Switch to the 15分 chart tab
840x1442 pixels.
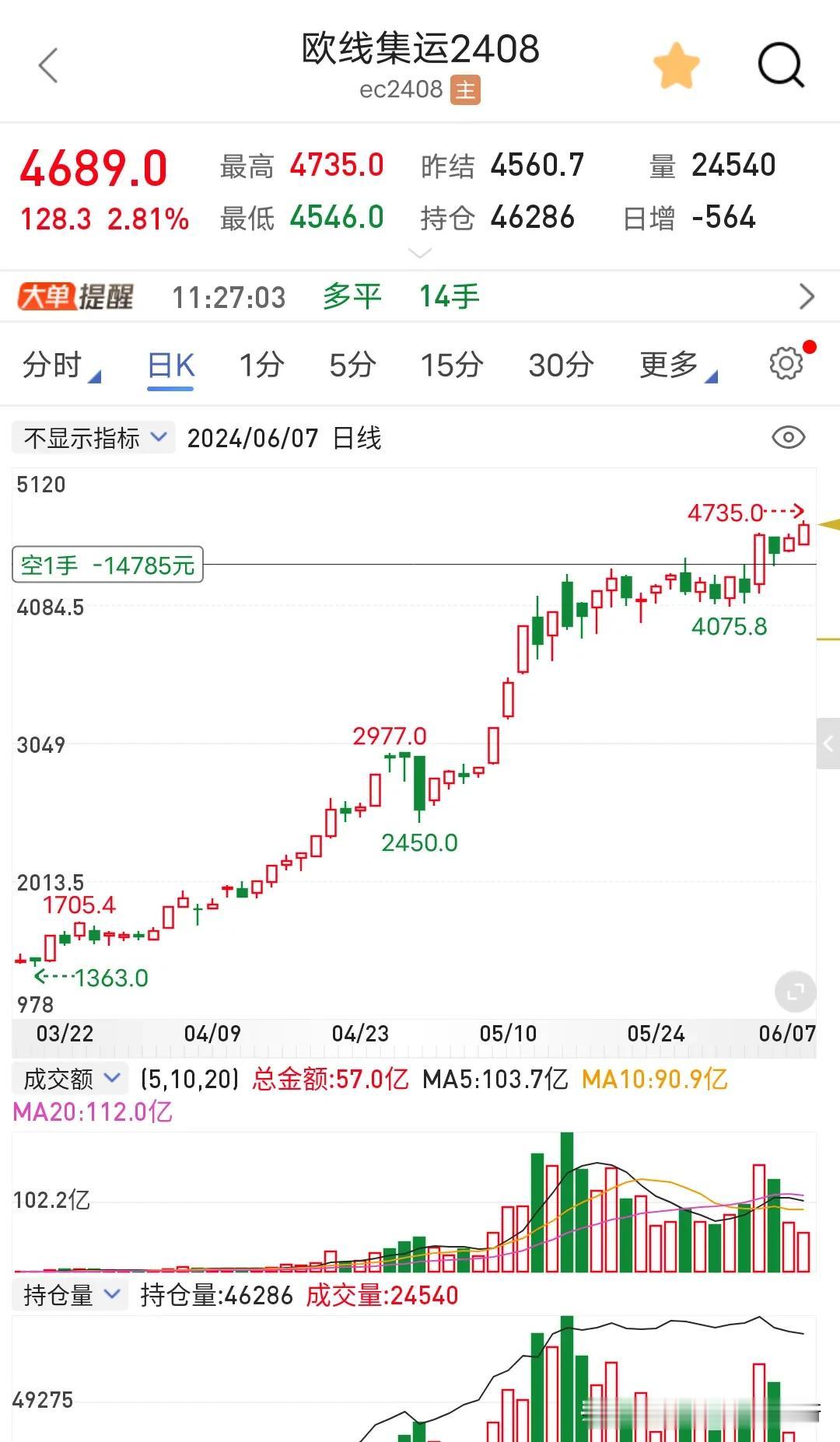[452, 365]
